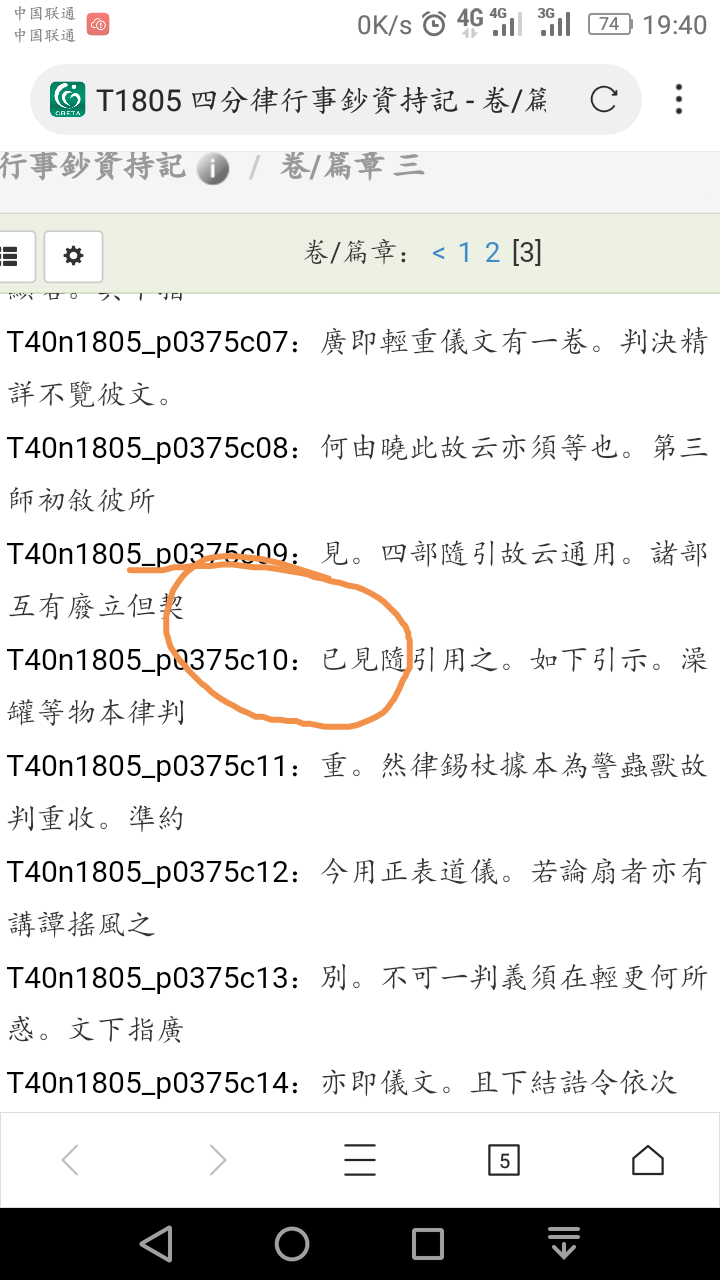
Task: Go to the browser home page
Action: pyautogui.click(x=648, y=1160)
